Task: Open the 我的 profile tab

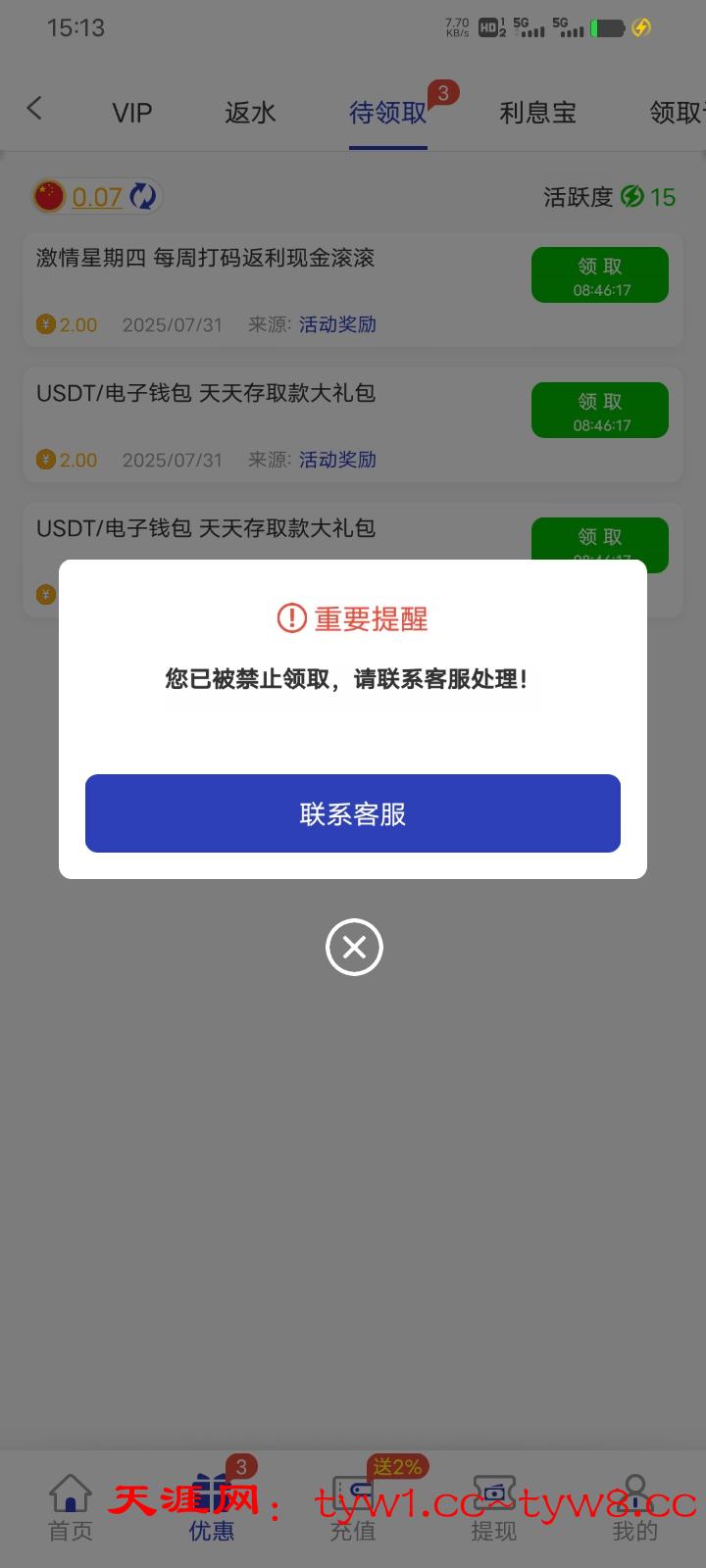Action: click(x=634, y=1507)
